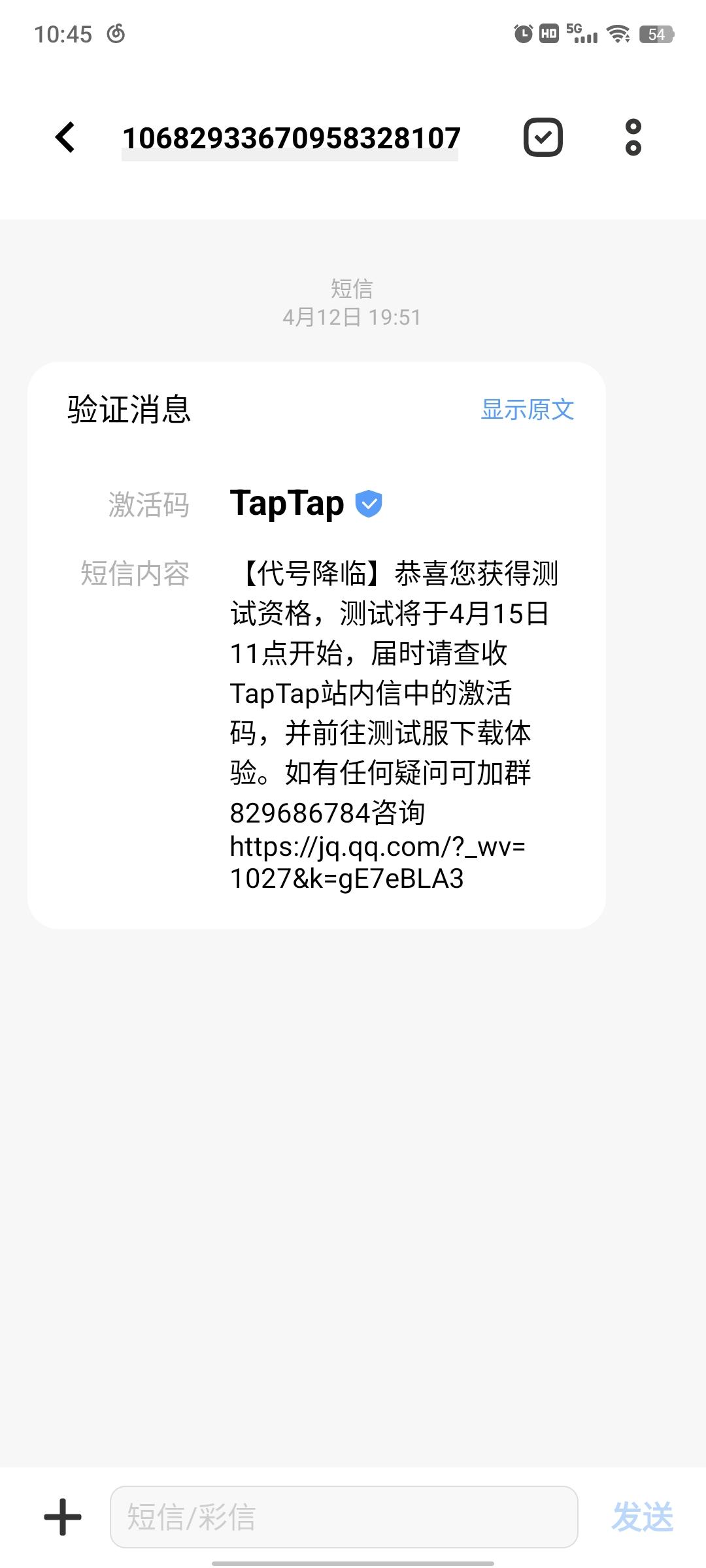Tap the Wi-Fi status icon
The height and width of the screenshot is (1568, 706).
point(618,33)
